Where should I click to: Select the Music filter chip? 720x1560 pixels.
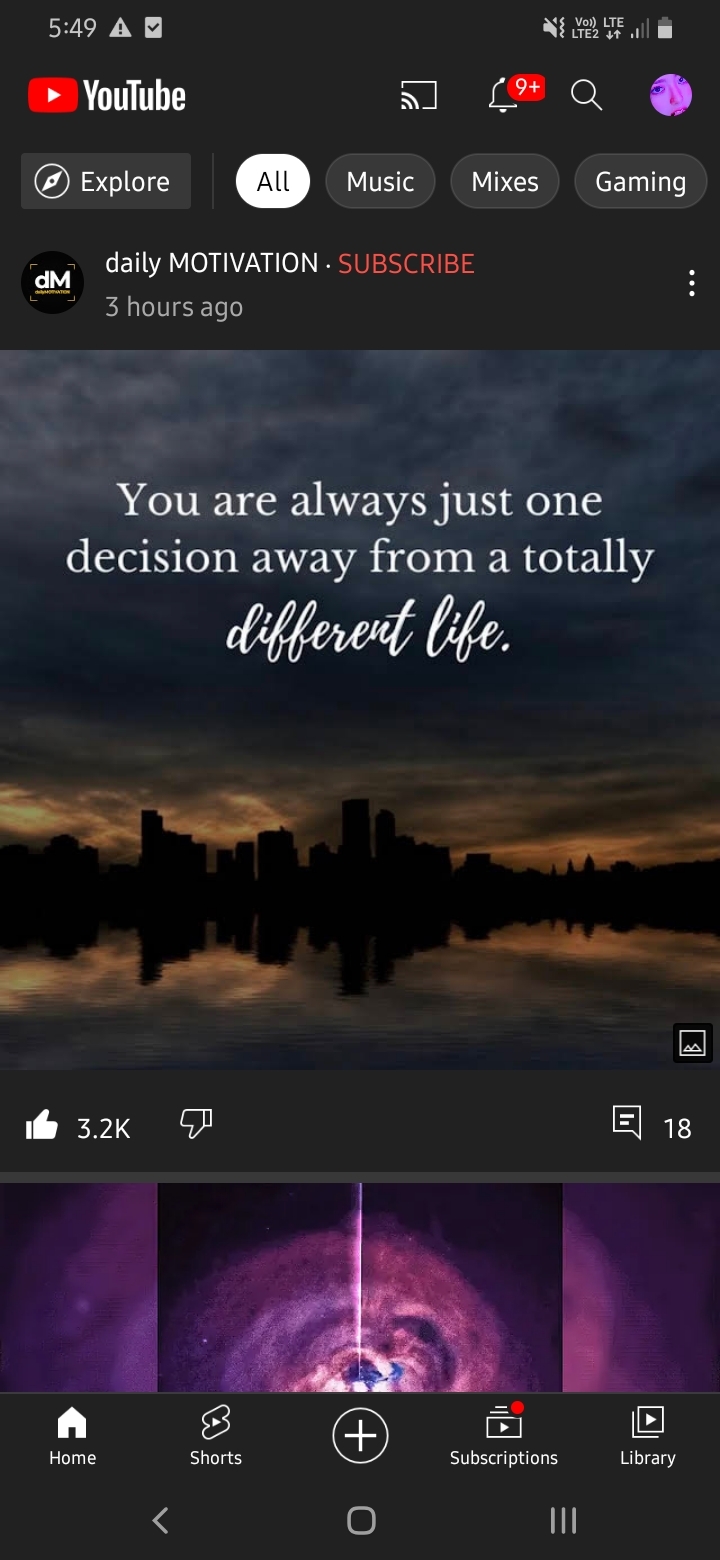[x=380, y=182]
